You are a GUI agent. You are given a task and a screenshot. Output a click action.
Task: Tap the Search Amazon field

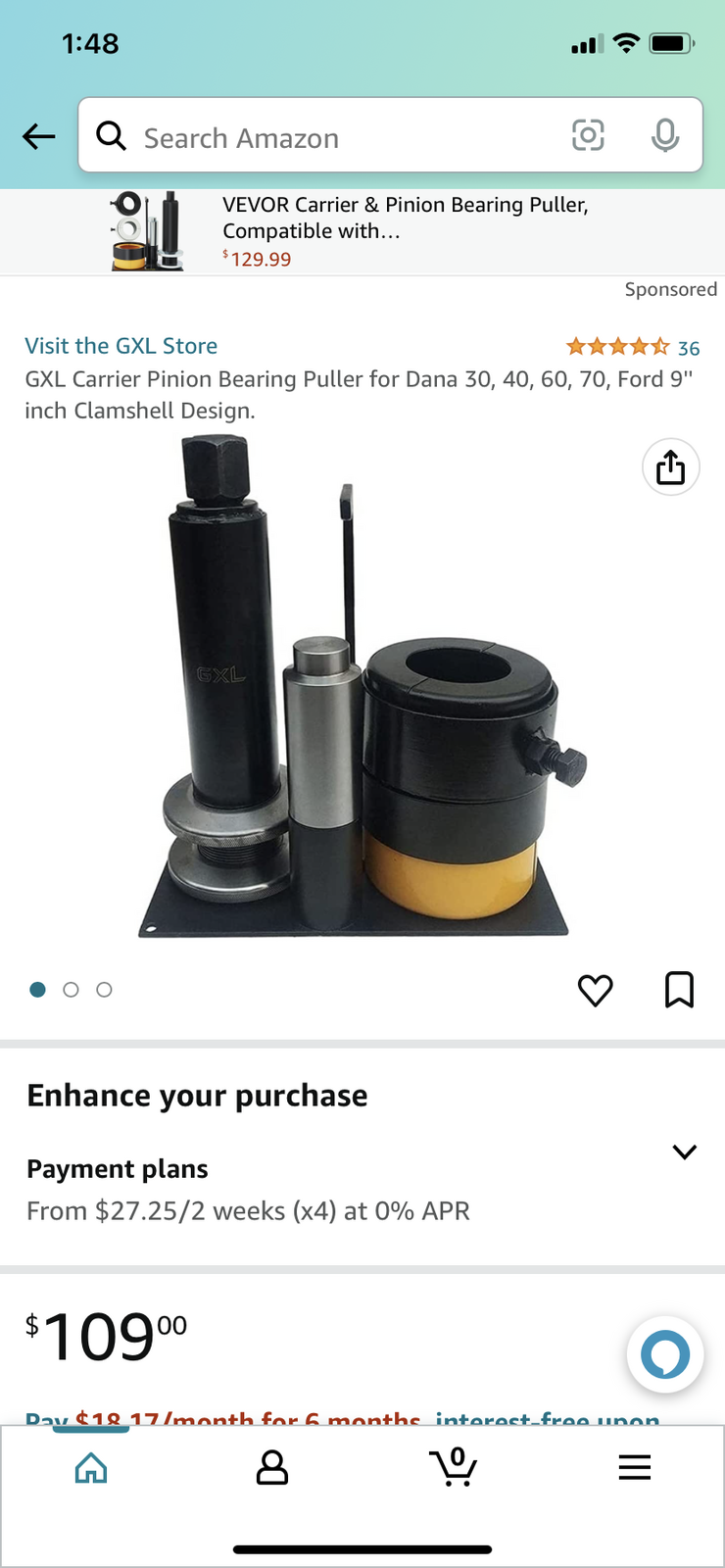coord(333,137)
